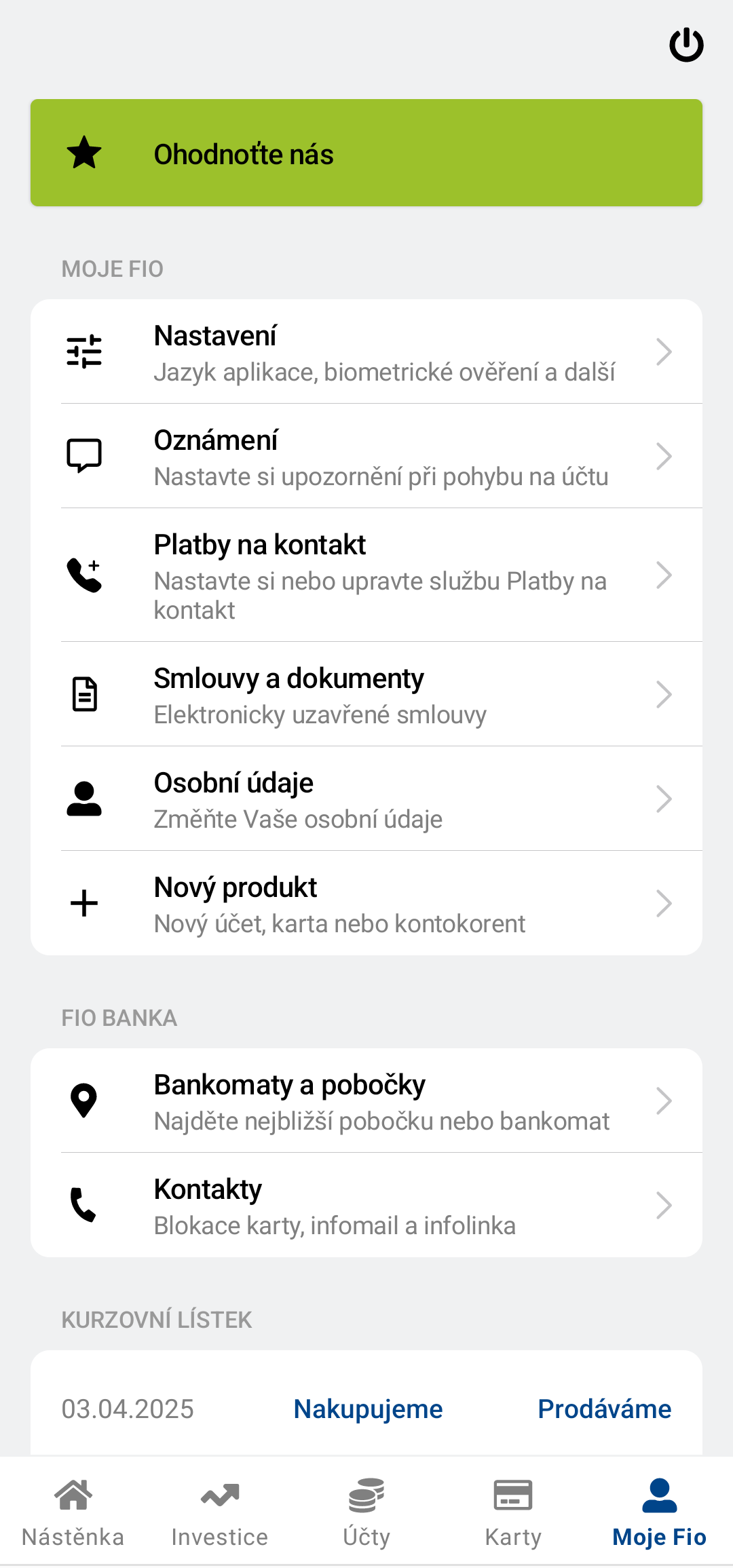This screenshot has width=733, height=1568.
Task: Click the settings sliders icon next to Nastavení
Action: [x=83, y=351]
